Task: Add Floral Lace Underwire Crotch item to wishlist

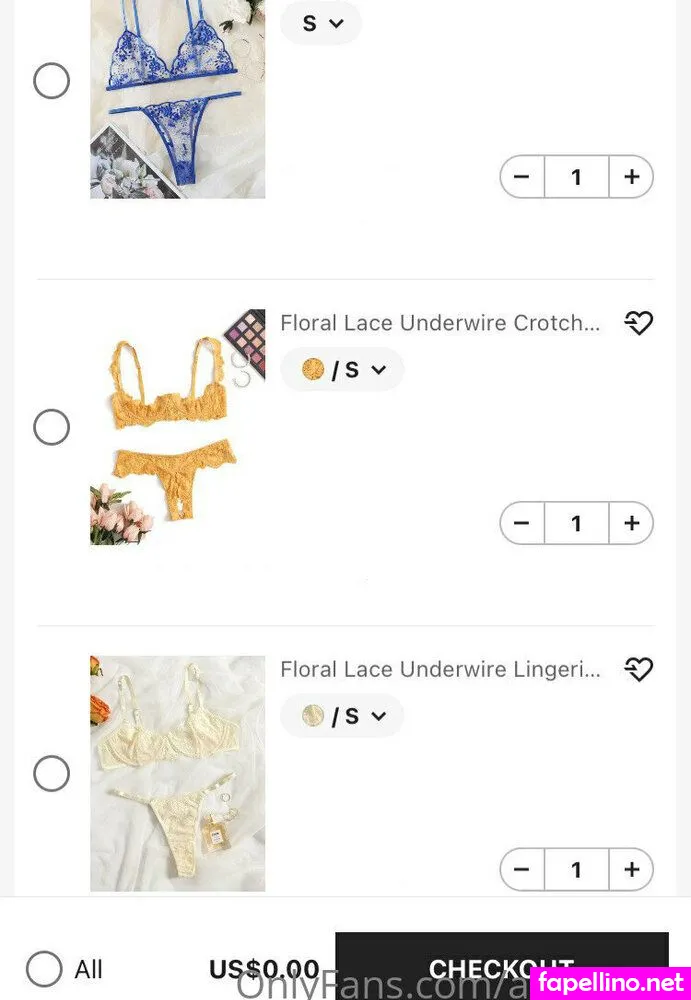Action: 638,323
